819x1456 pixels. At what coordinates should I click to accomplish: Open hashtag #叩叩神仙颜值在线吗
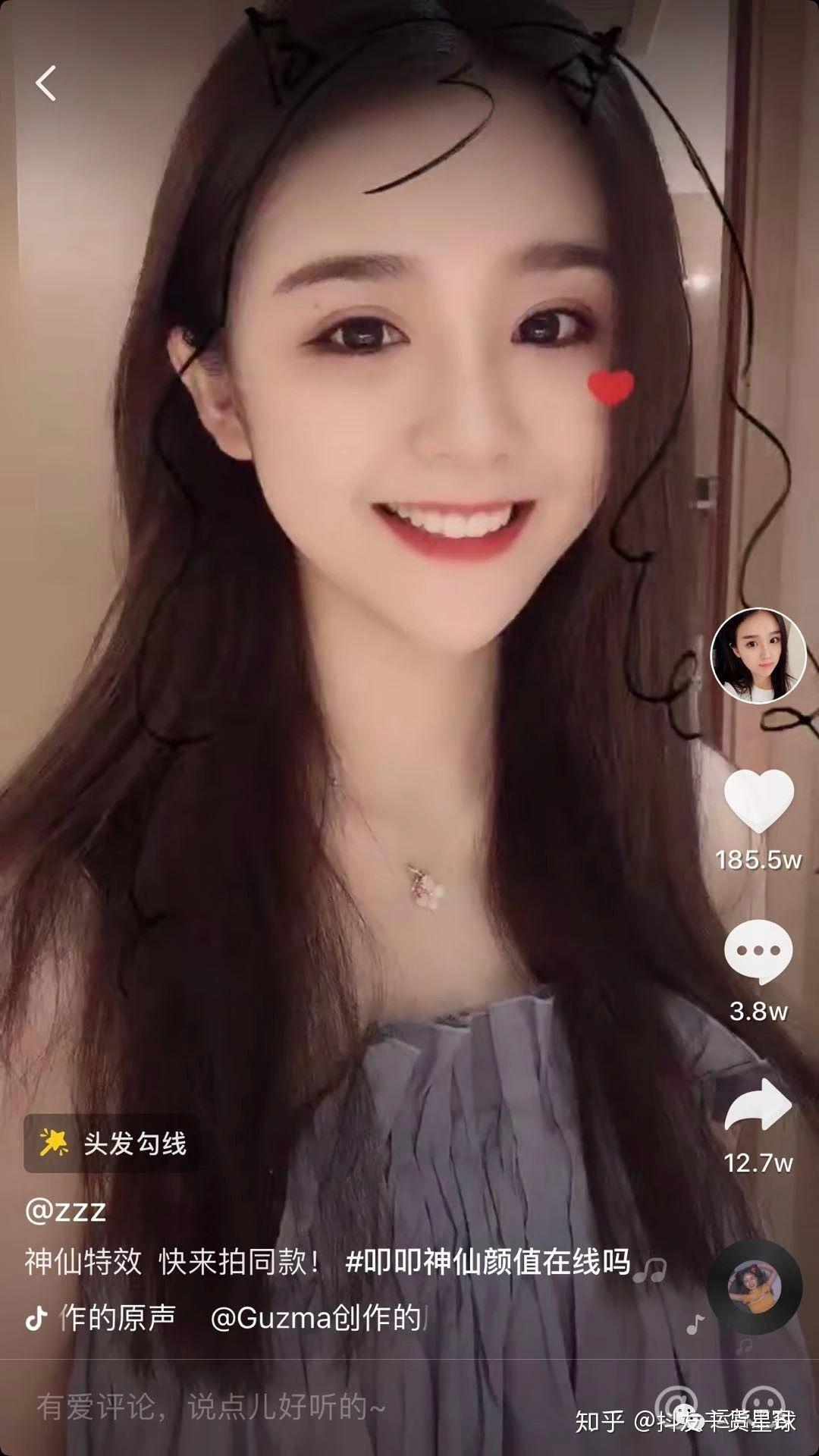(488, 1262)
